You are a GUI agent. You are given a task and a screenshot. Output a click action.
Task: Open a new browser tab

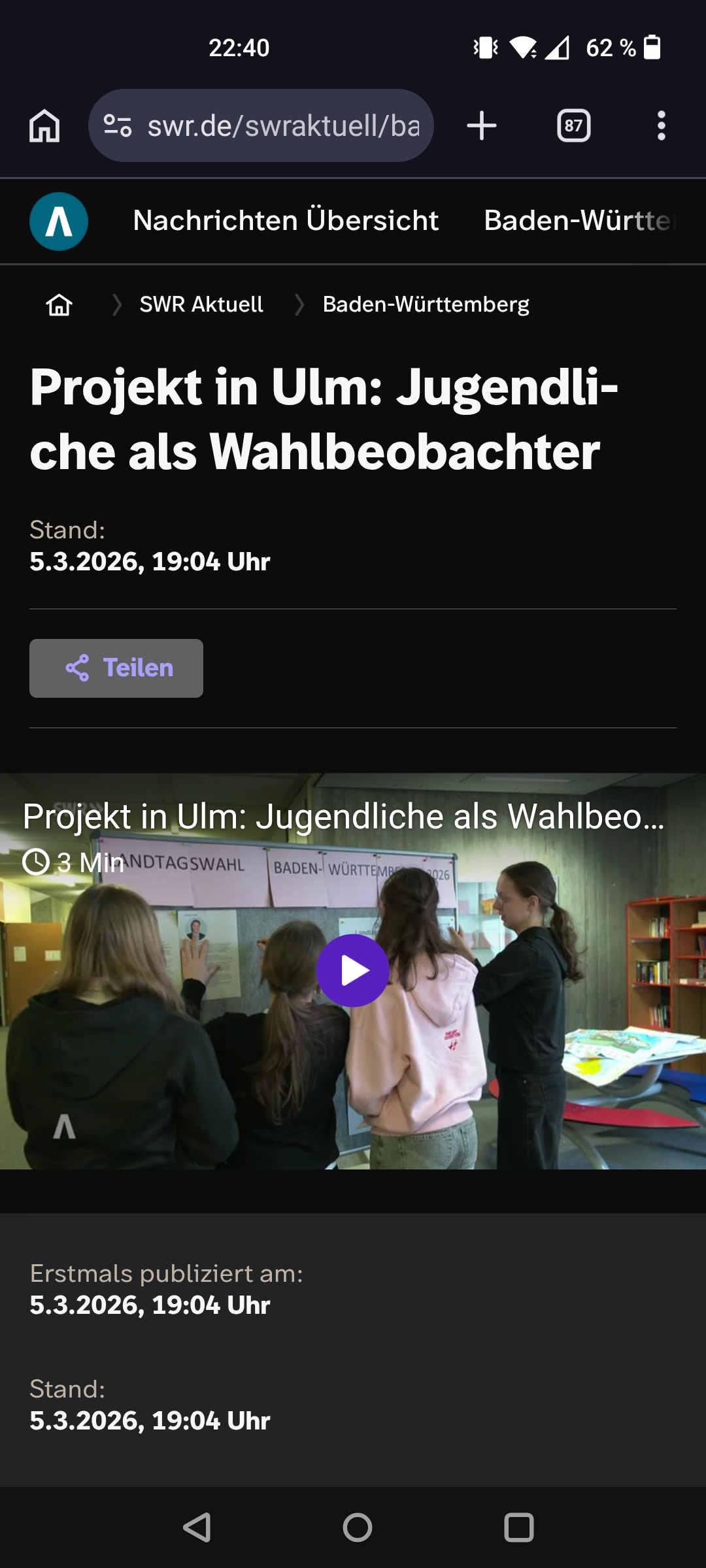(482, 125)
